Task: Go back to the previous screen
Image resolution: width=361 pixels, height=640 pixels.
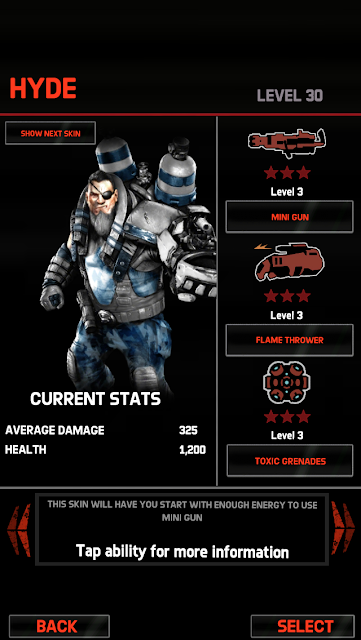Action: click(59, 626)
